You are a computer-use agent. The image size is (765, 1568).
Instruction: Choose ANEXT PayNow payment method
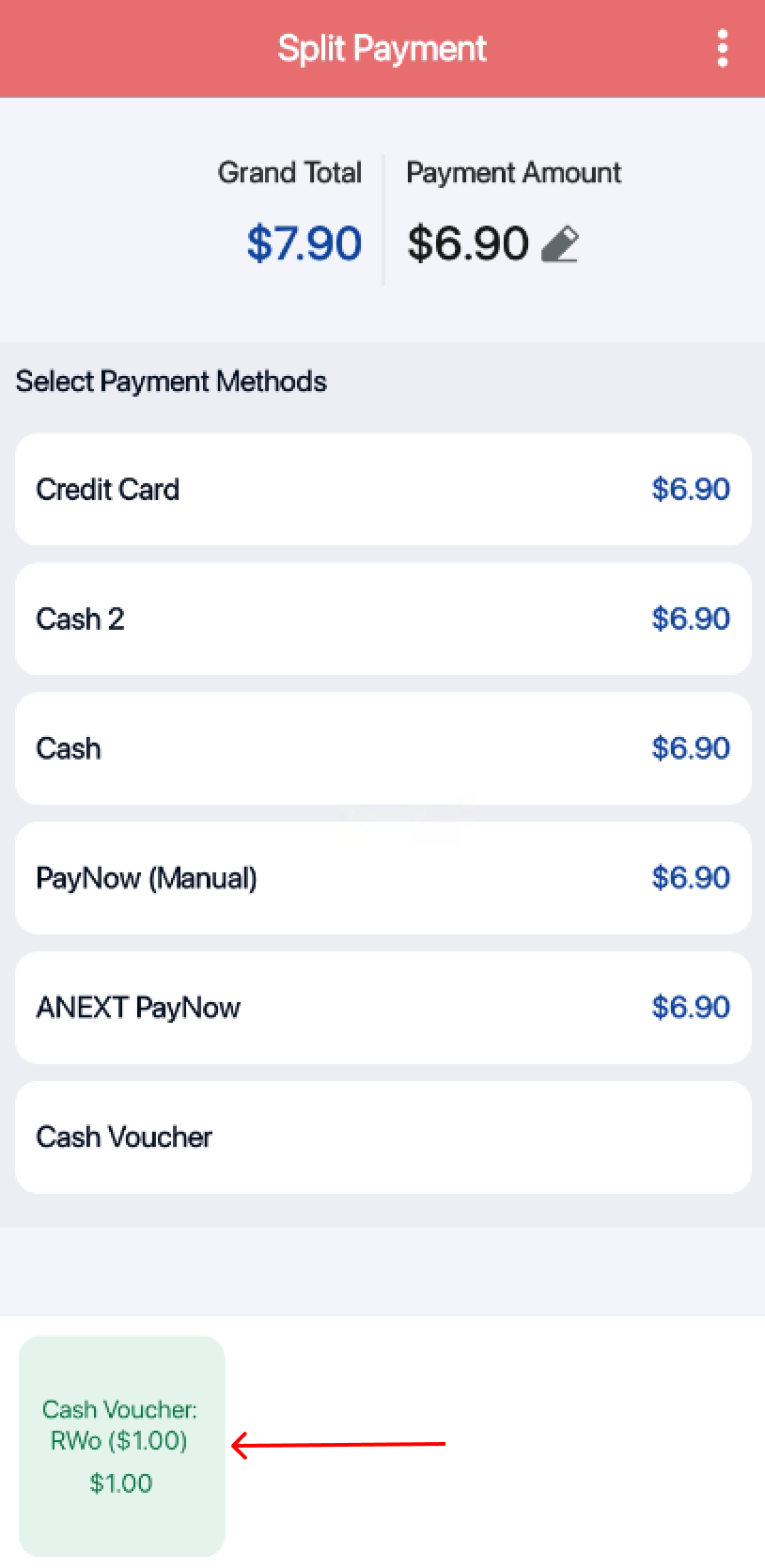(382, 1008)
